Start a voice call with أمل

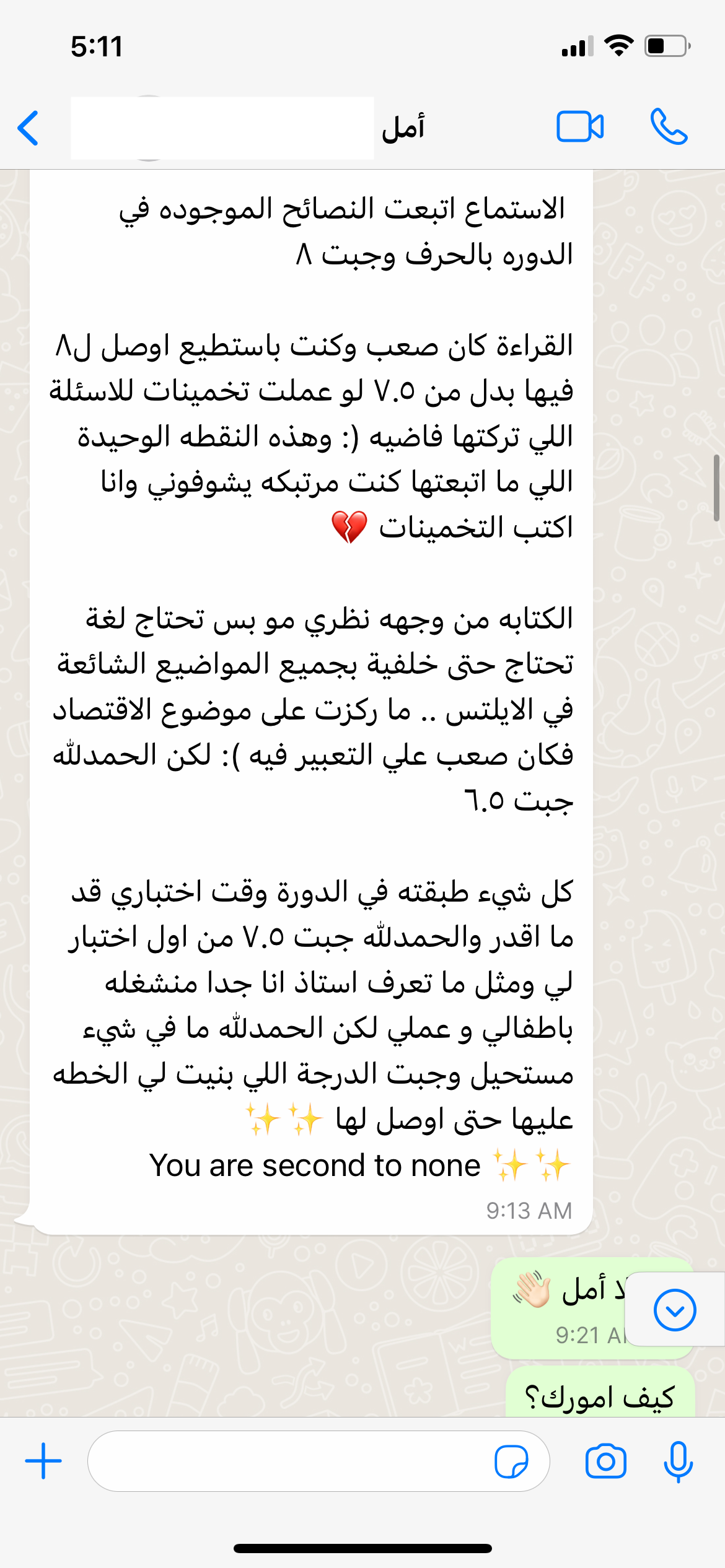[669, 127]
